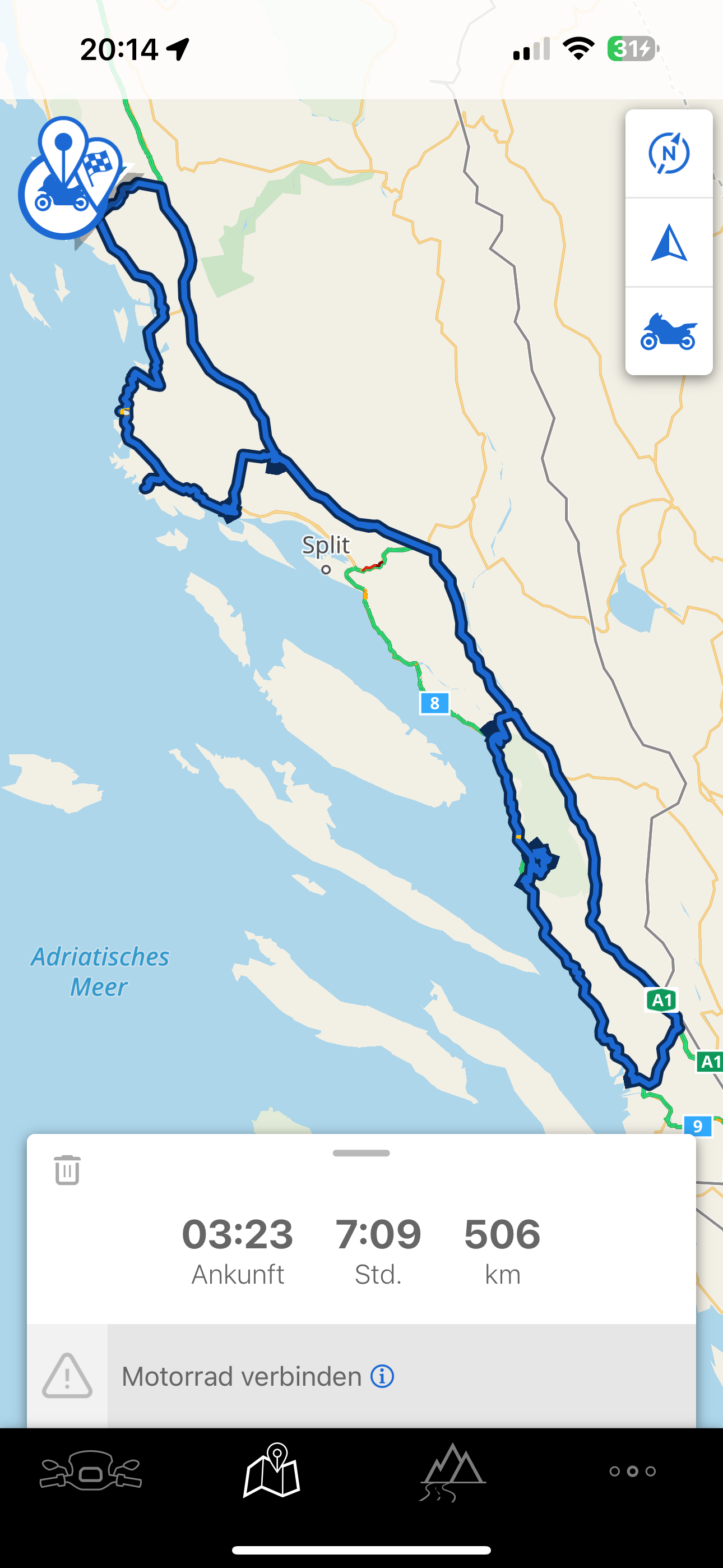Open the more options tab
This screenshot has width=723, height=1568.
[632, 1471]
